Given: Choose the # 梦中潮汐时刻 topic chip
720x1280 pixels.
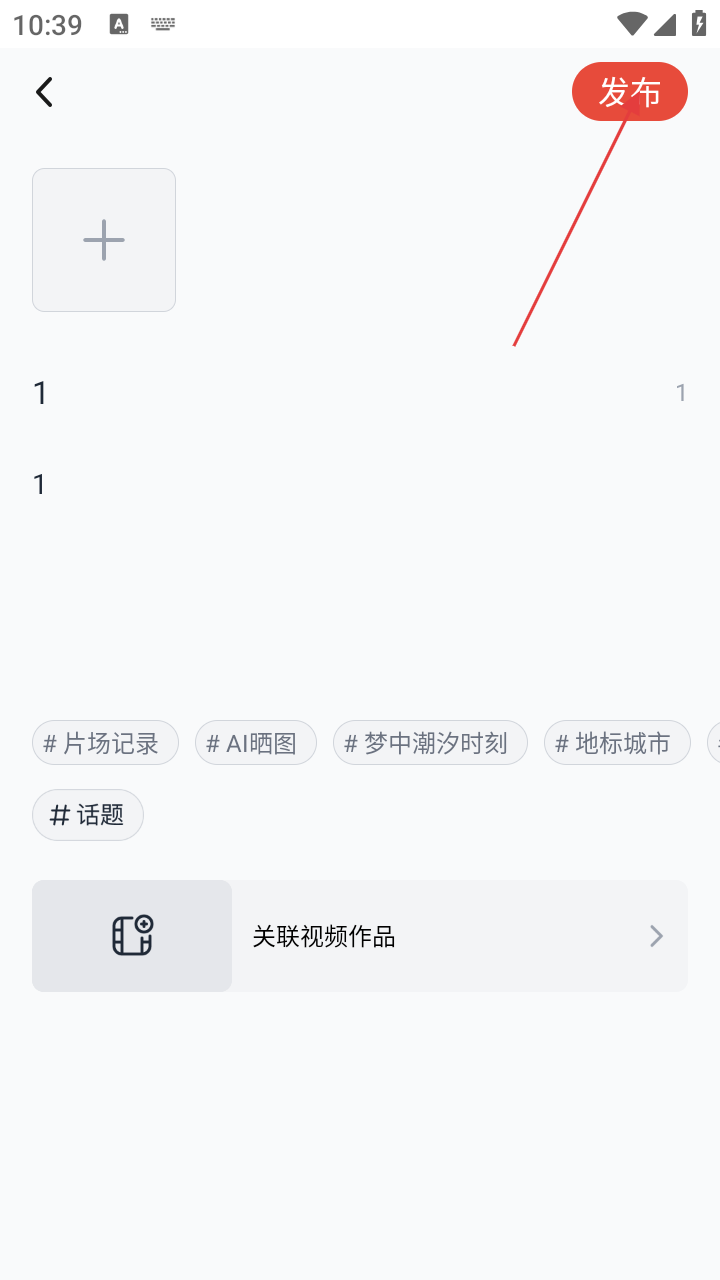Looking at the screenshot, I should tap(430, 743).
